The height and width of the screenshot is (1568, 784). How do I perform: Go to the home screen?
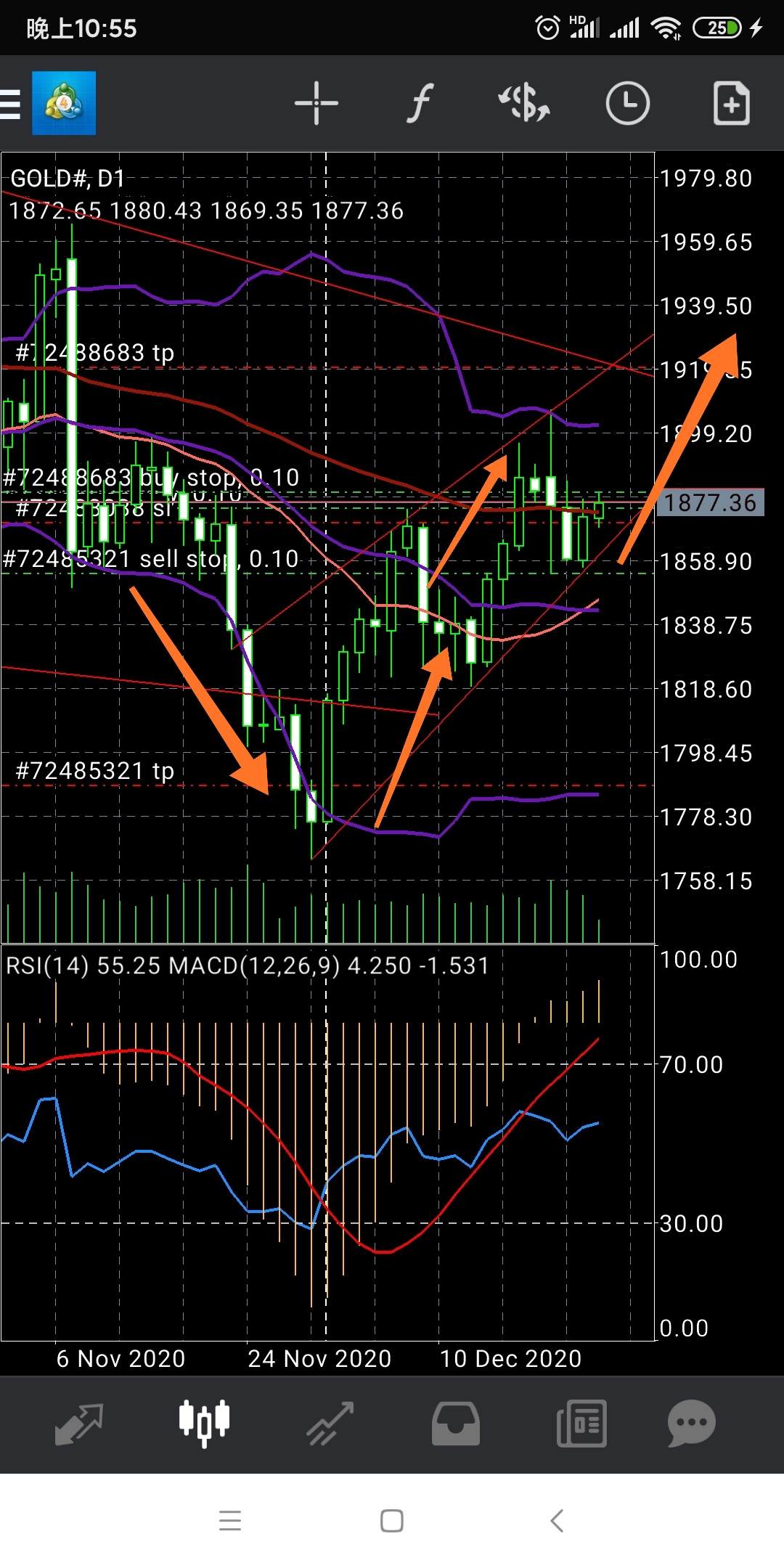(392, 1520)
